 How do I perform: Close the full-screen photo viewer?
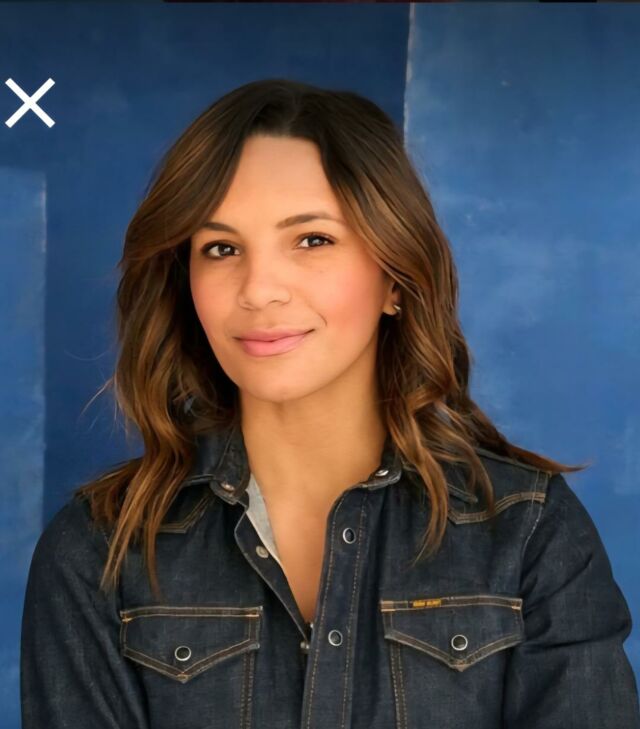(x=30, y=103)
